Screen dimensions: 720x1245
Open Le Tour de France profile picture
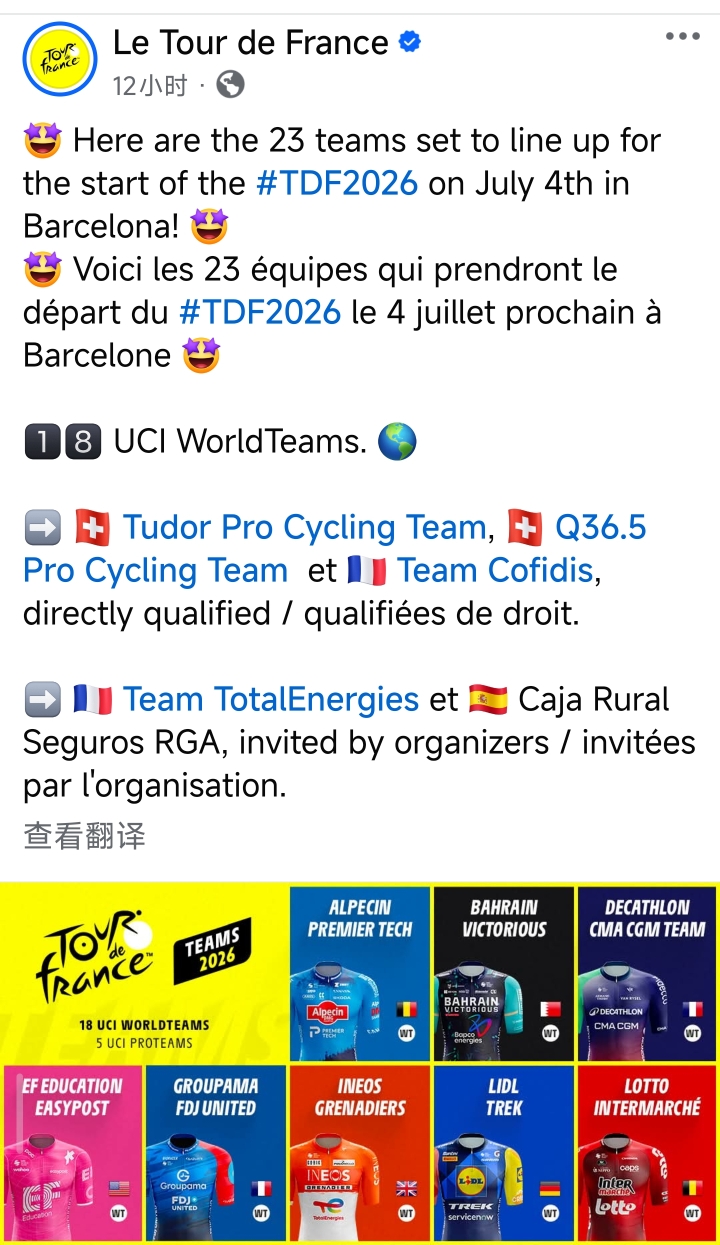[60, 60]
